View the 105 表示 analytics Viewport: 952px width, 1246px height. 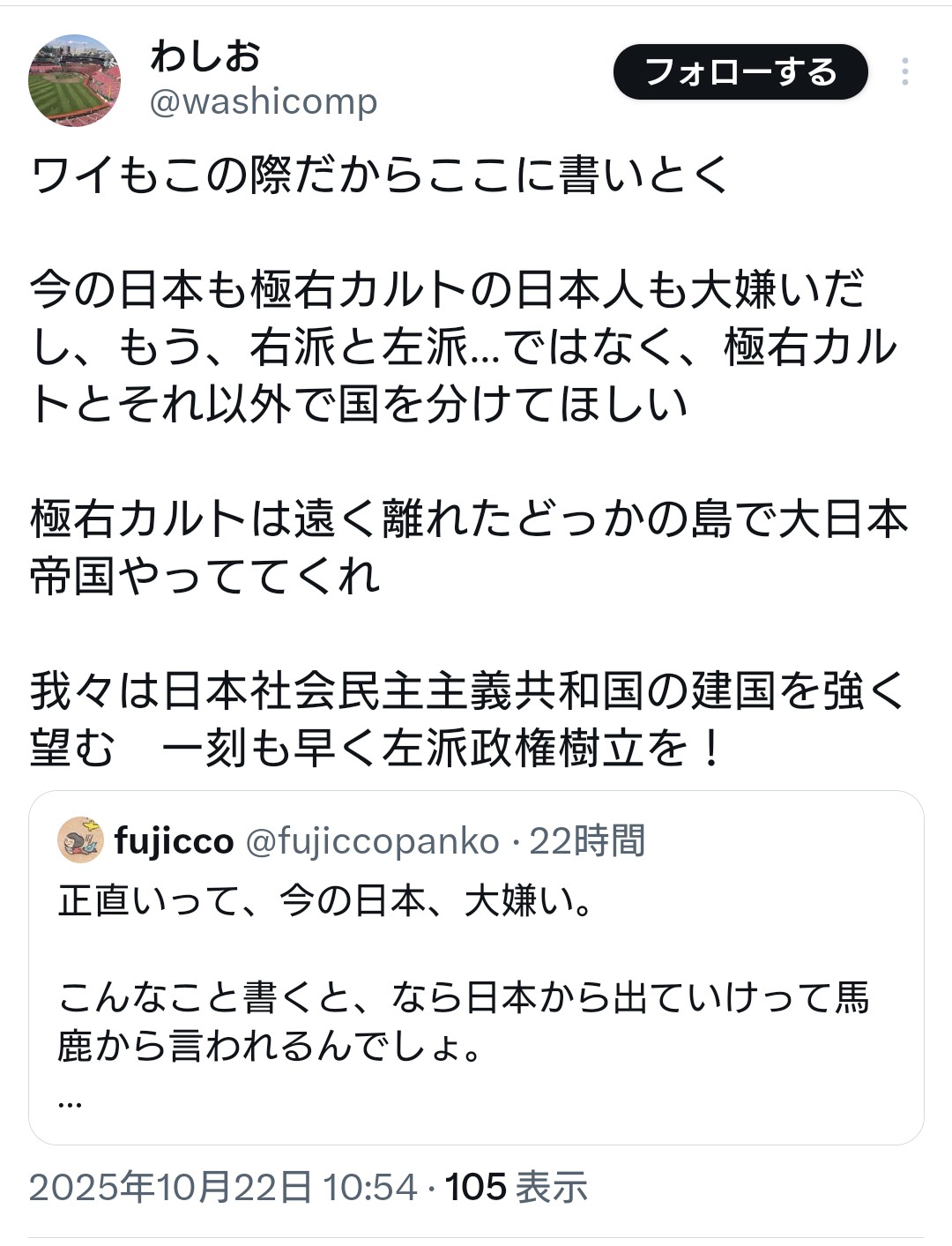tap(516, 1187)
